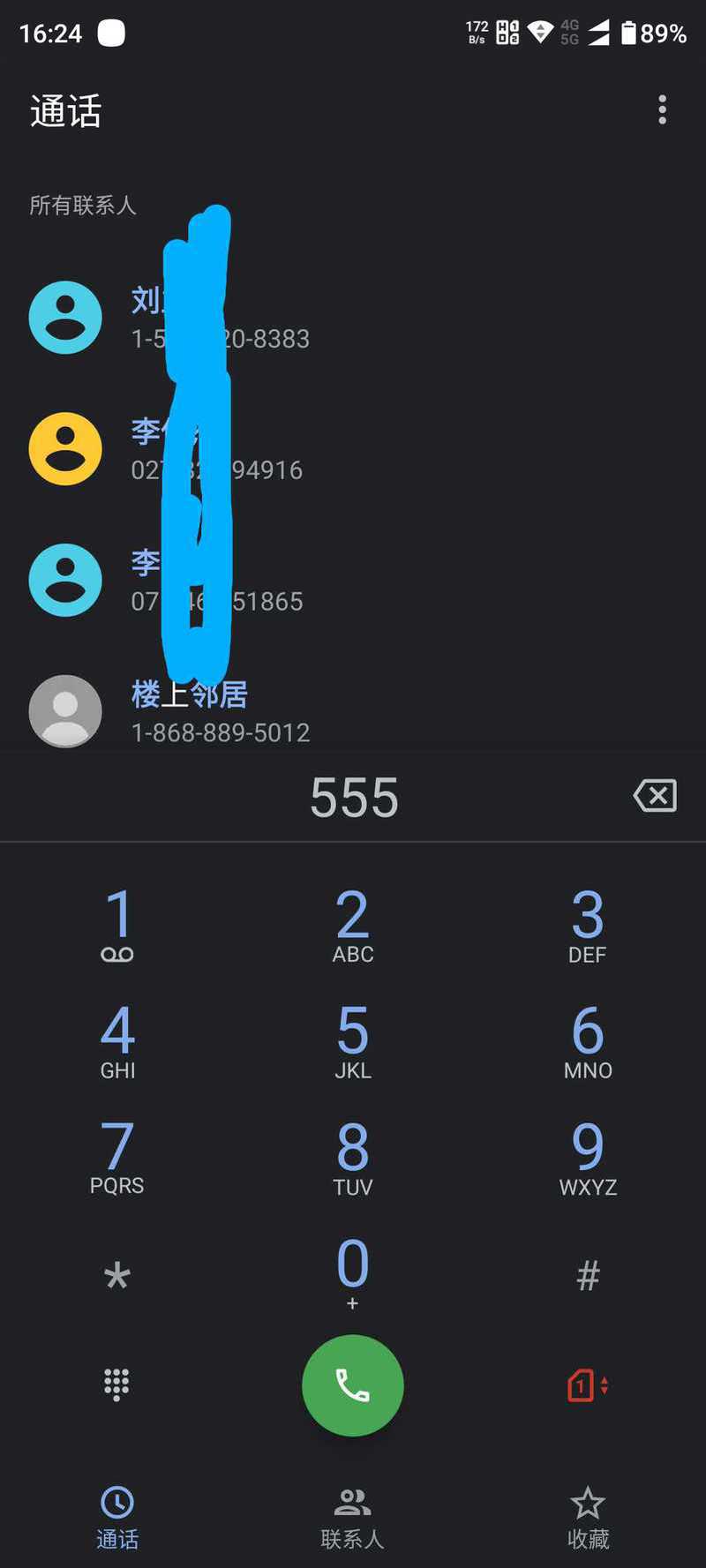
Task: Switch to the 联系人 tab
Action: tap(353, 1519)
